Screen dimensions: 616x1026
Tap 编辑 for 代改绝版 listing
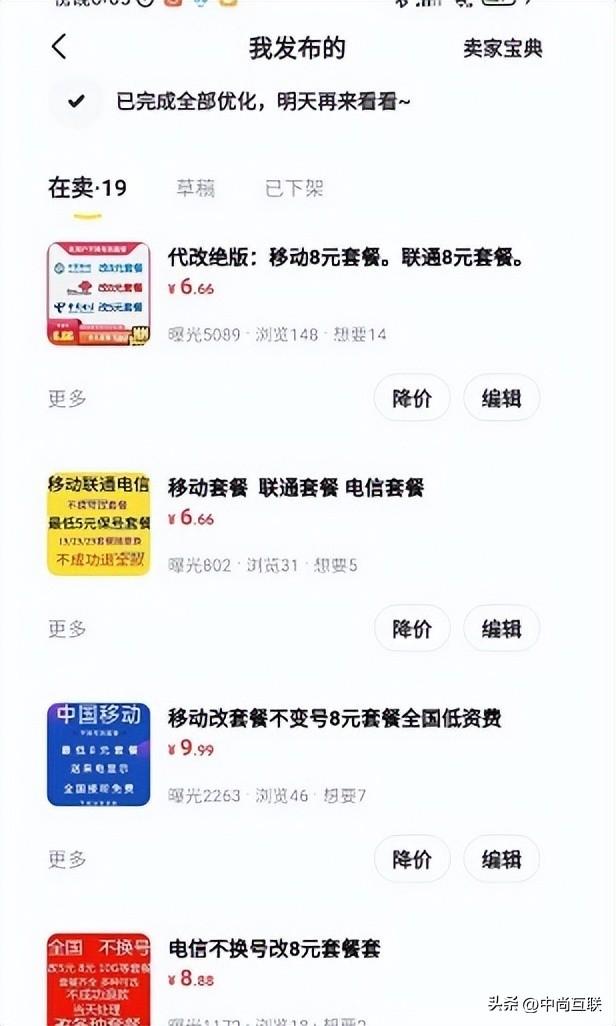click(x=501, y=398)
